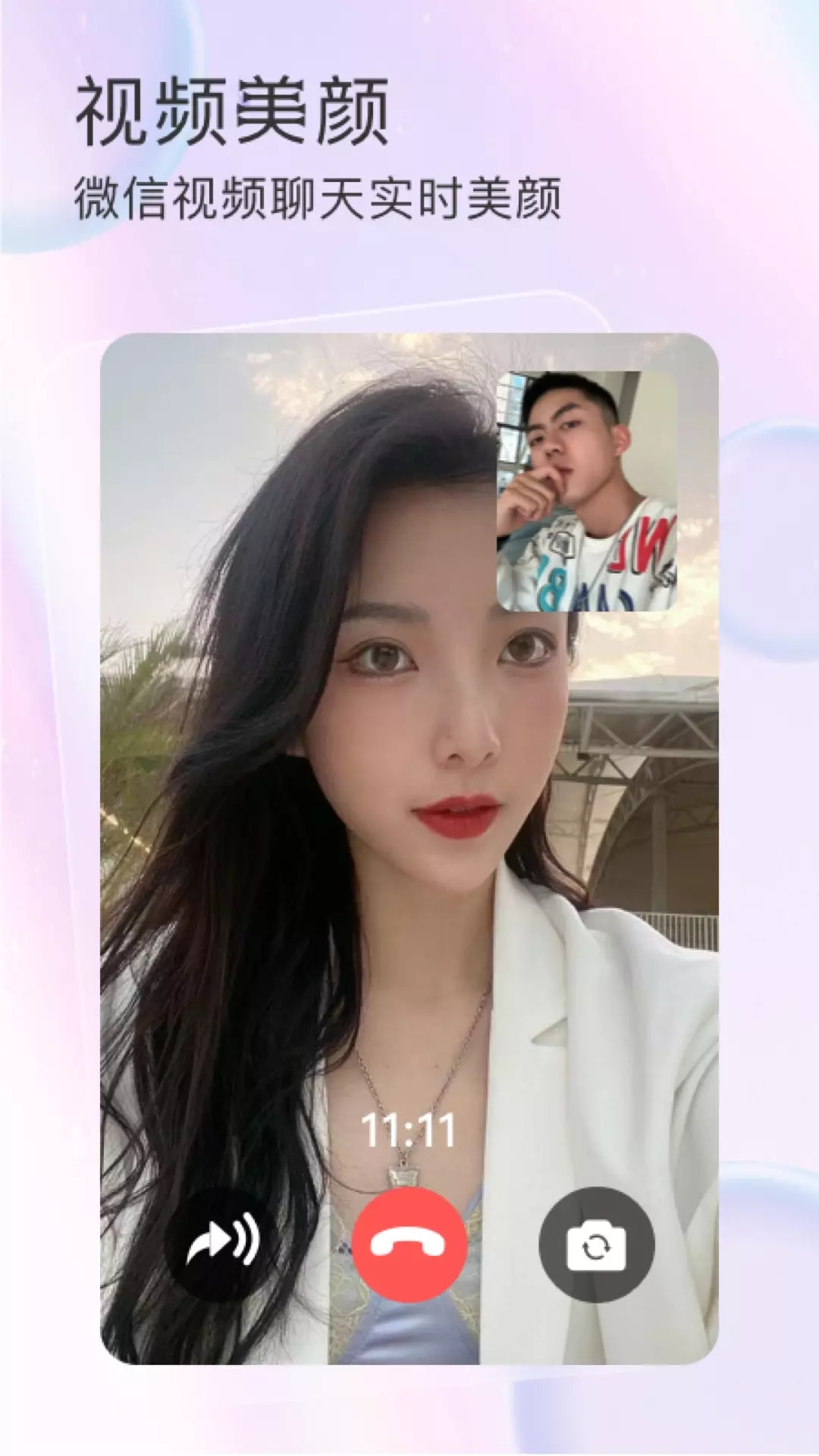Click inside the rounded video call card
The height and width of the screenshot is (1456, 819).
(x=409, y=834)
